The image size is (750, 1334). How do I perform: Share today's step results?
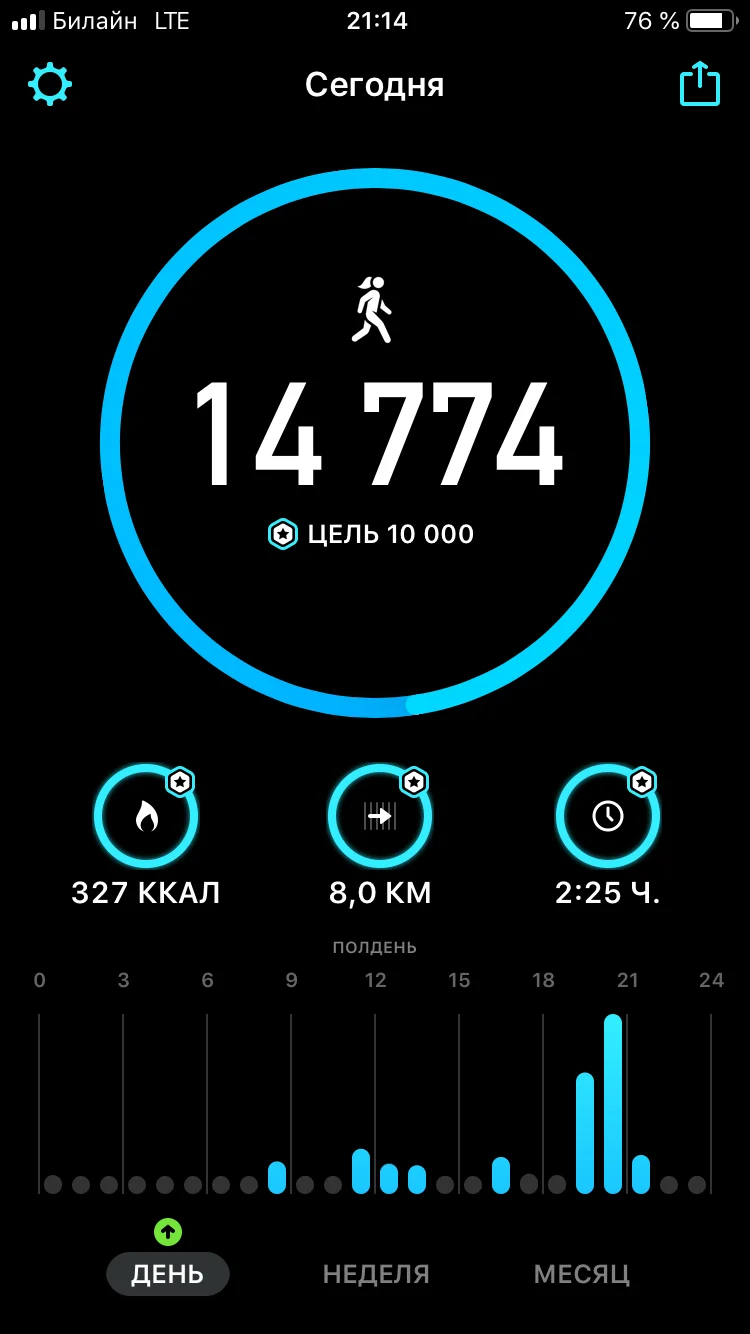point(700,84)
